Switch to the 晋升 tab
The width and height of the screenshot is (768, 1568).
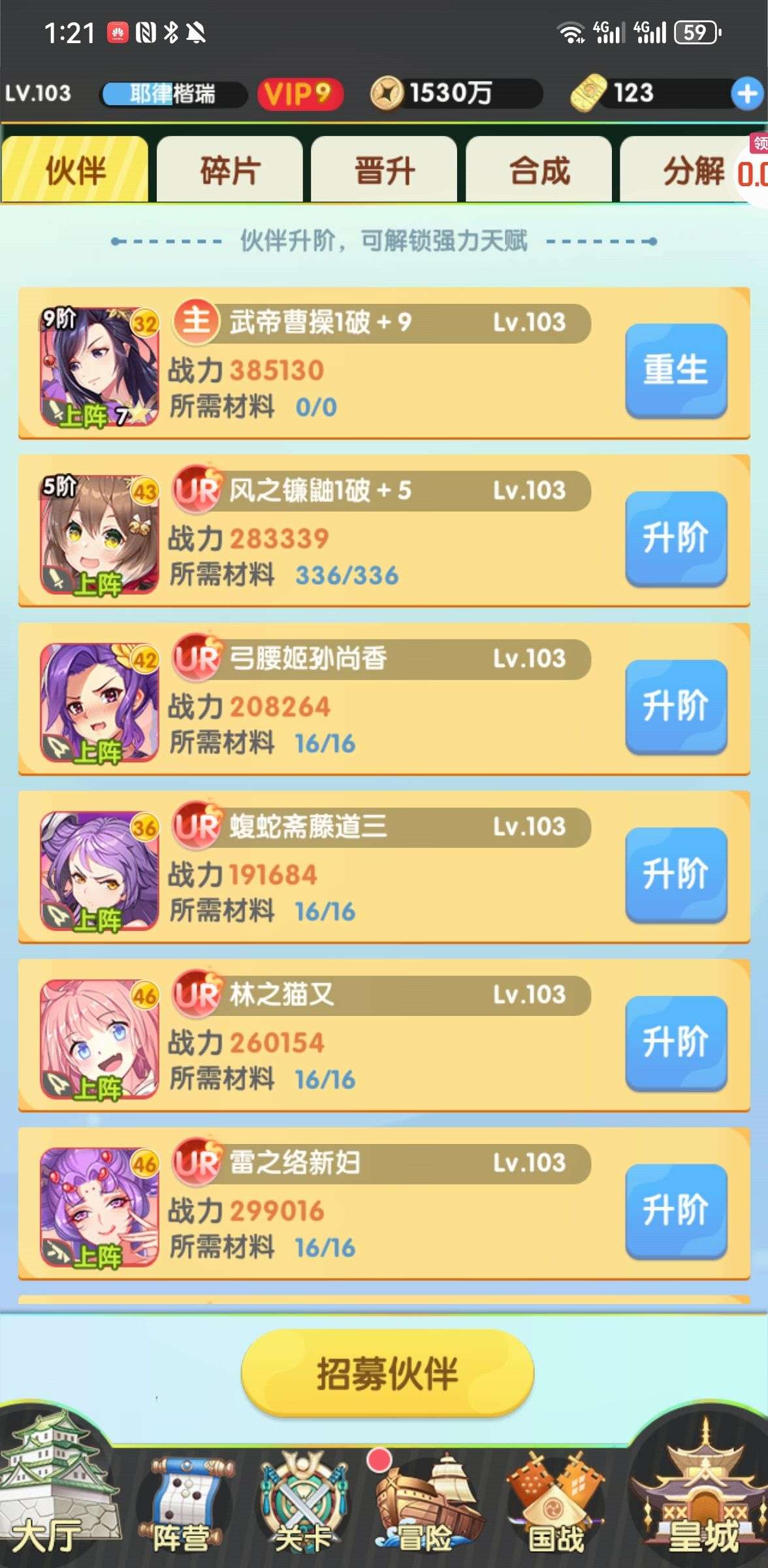[384, 171]
